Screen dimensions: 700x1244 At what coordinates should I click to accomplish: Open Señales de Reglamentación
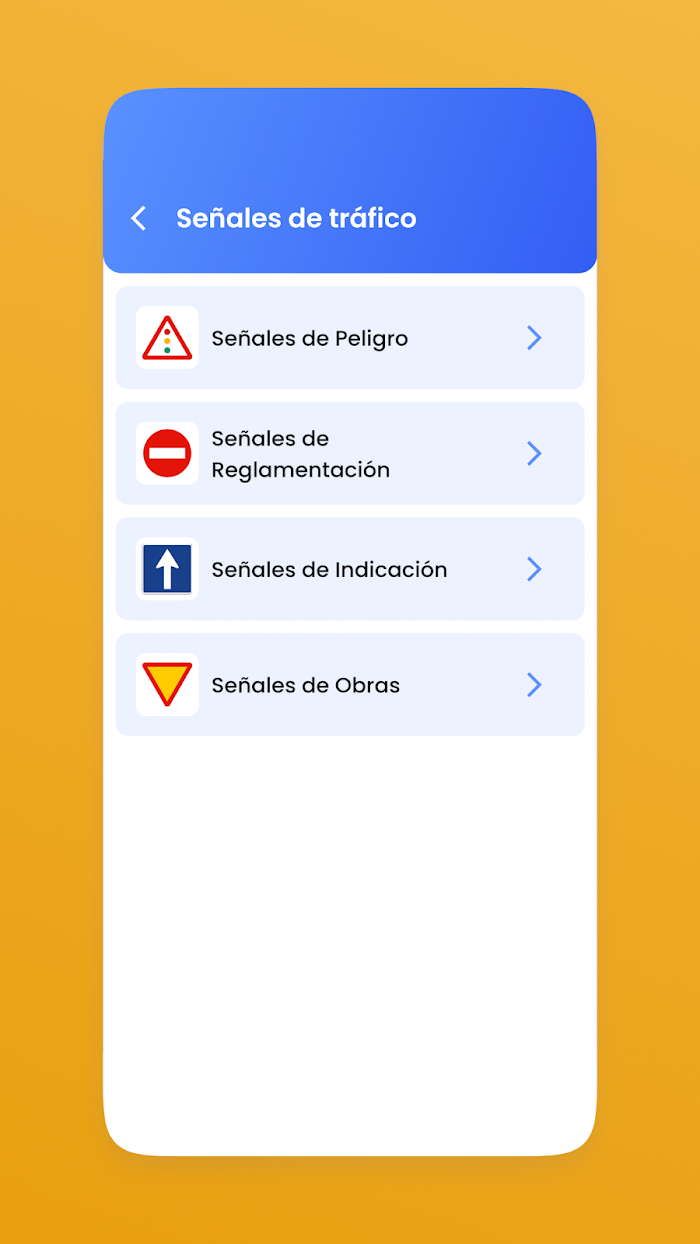tap(350, 453)
